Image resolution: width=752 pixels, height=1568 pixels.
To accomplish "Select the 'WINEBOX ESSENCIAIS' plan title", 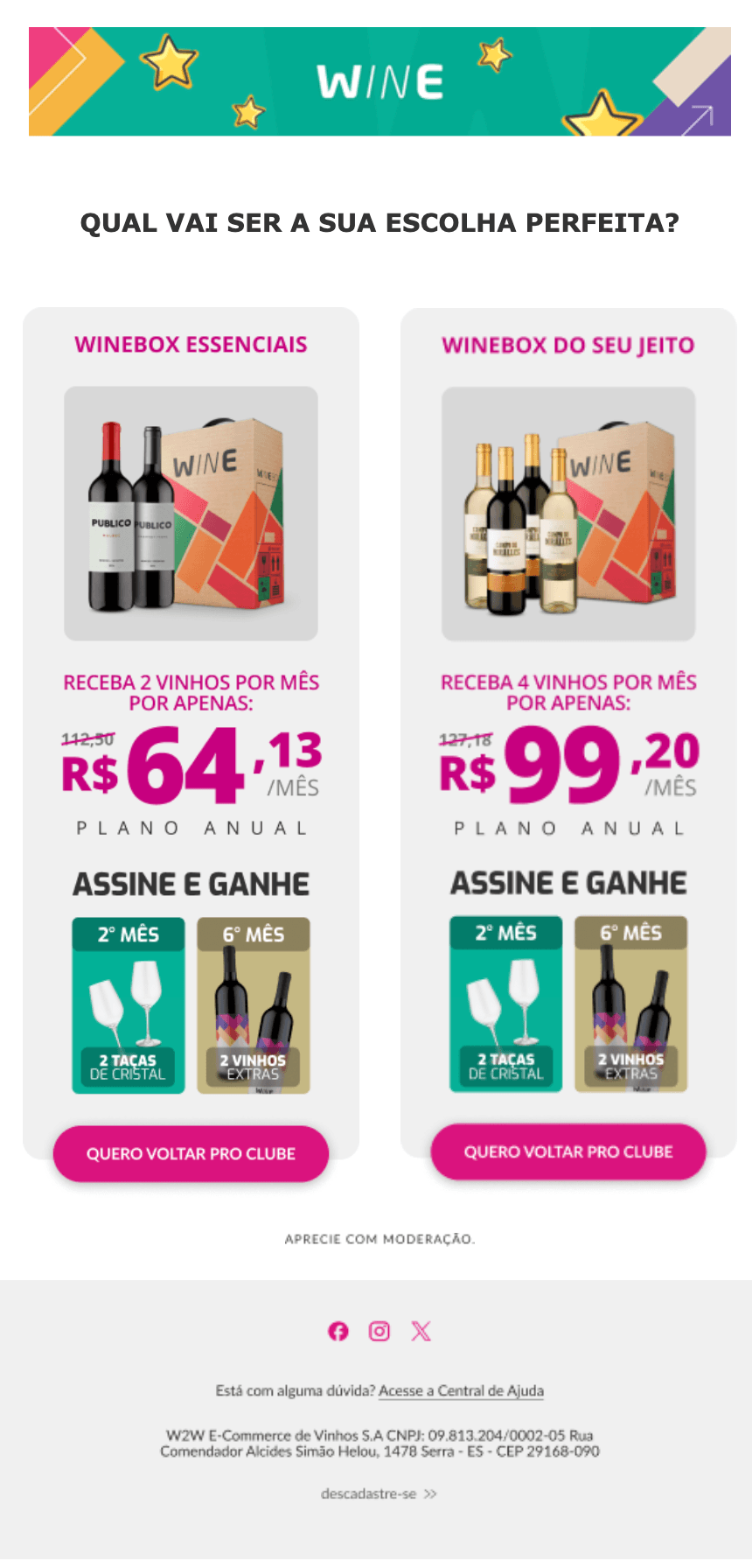I will click(x=190, y=345).
